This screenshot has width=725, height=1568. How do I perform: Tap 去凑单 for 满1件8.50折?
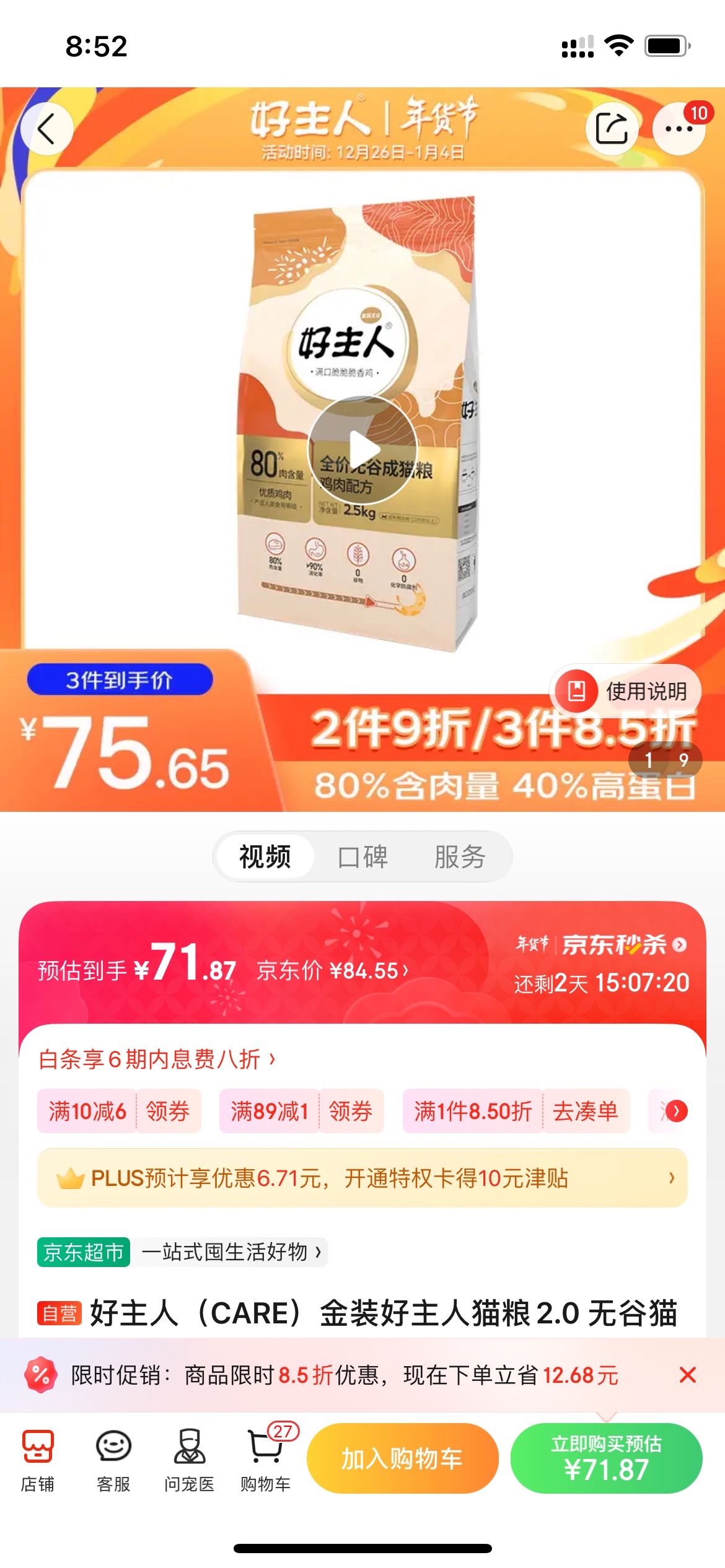click(x=586, y=1111)
